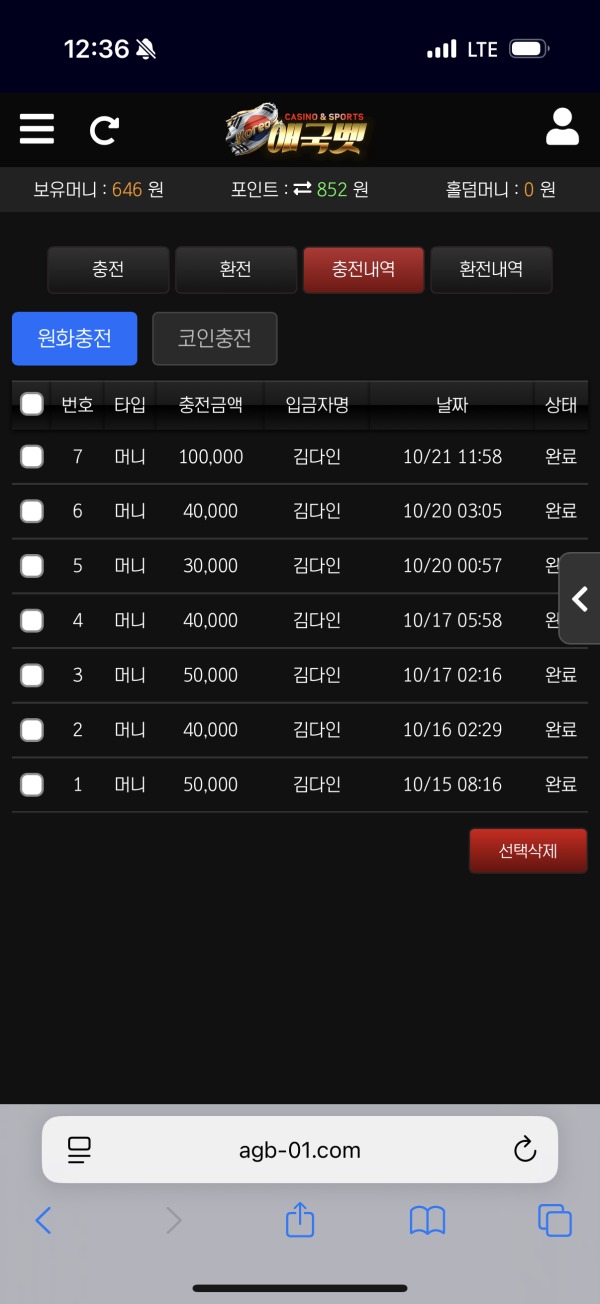Viewport: 600px width, 1304px height.
Task: Check the box for row number 7
Action: click(x=32, y=457)
